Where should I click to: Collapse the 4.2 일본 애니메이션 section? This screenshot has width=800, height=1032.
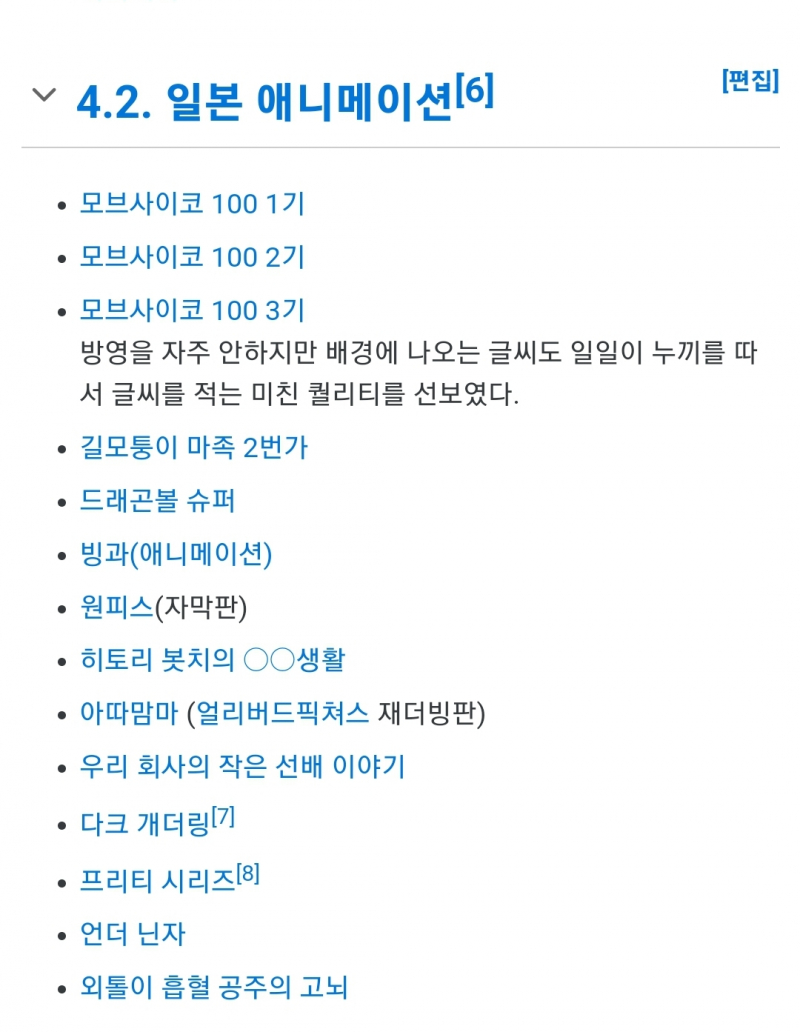point(43,95)
